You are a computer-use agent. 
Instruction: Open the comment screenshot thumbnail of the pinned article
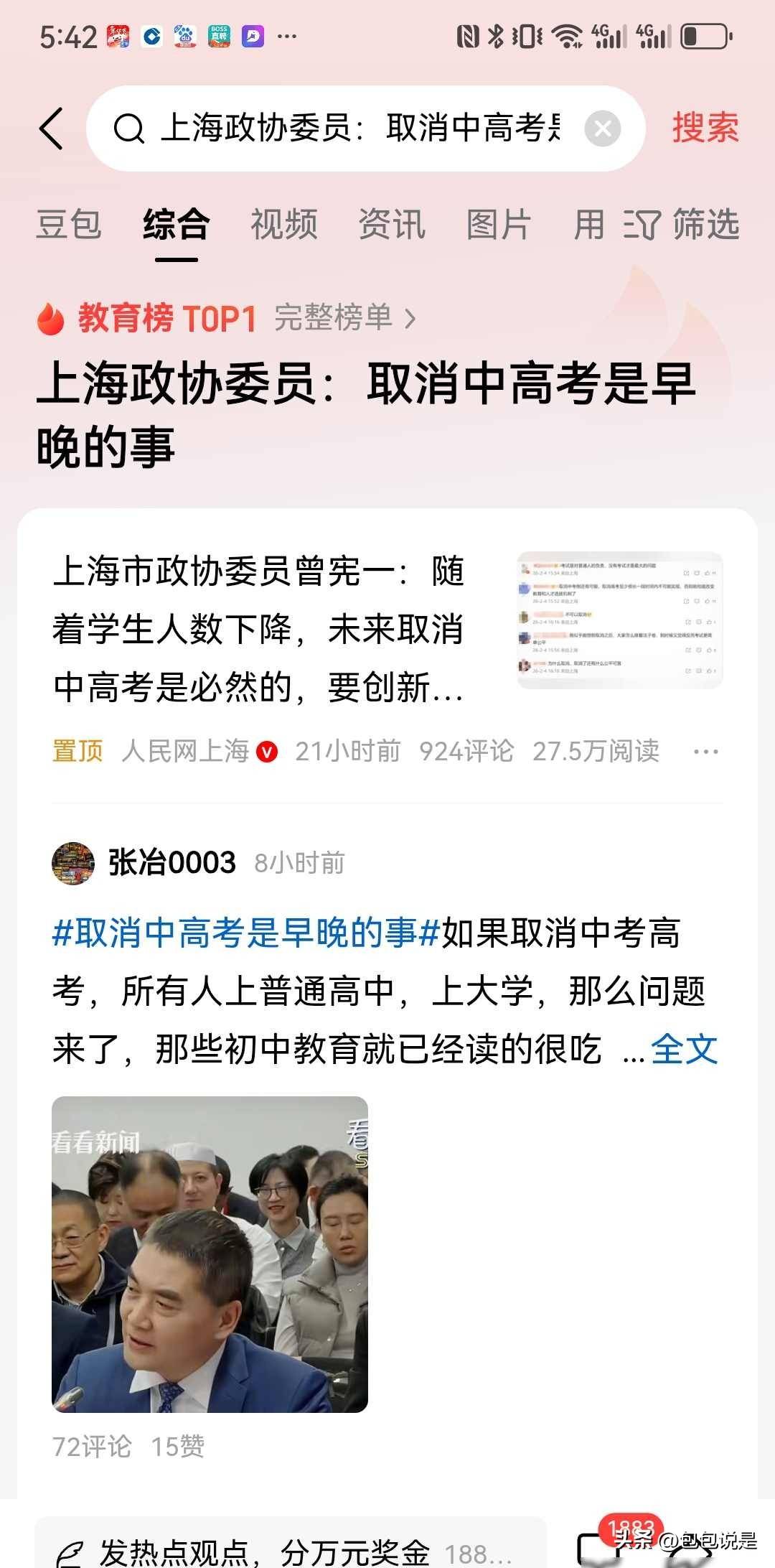pos(619,620)
